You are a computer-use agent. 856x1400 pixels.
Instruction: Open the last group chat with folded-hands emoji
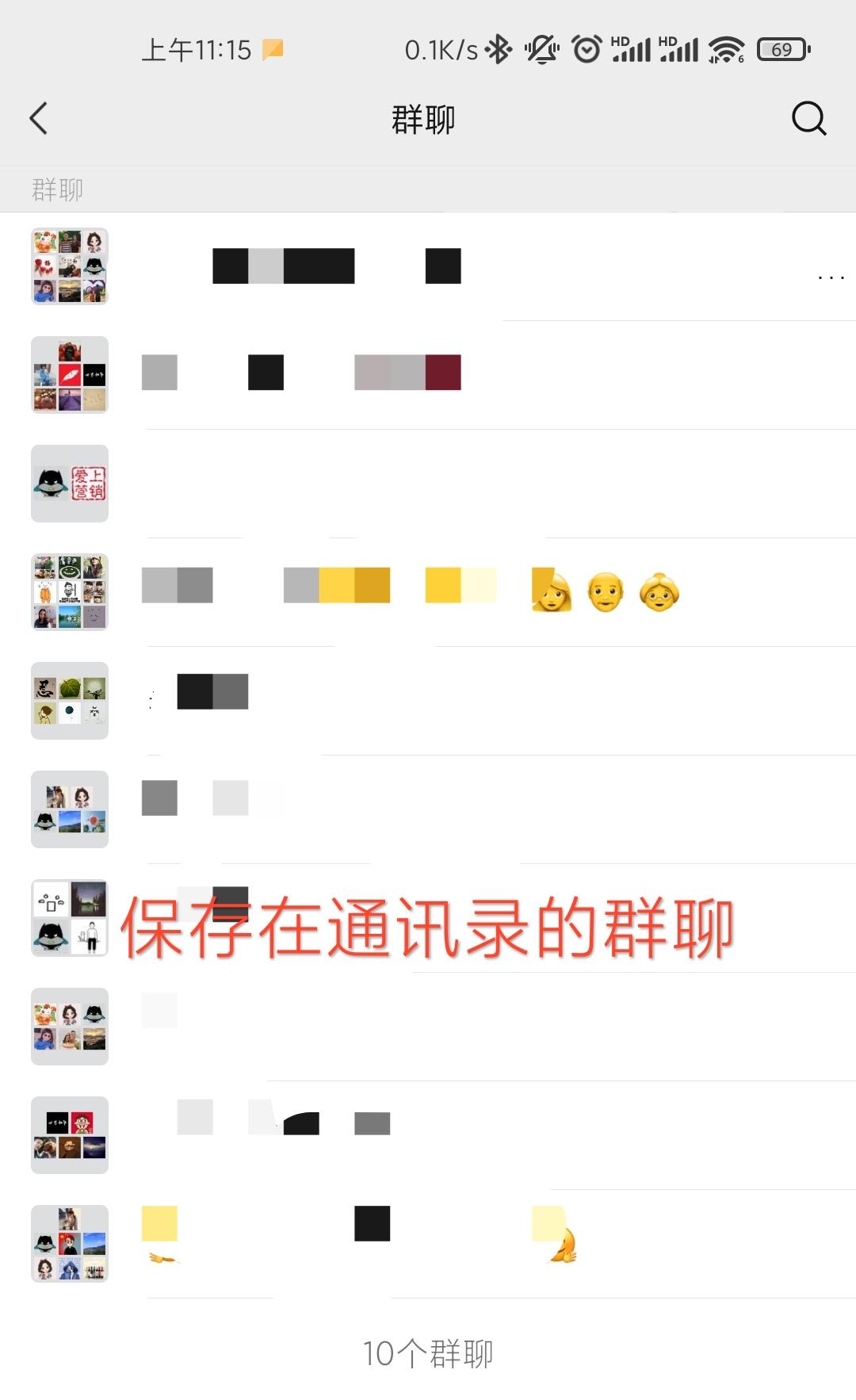(x=428, y=1243)
